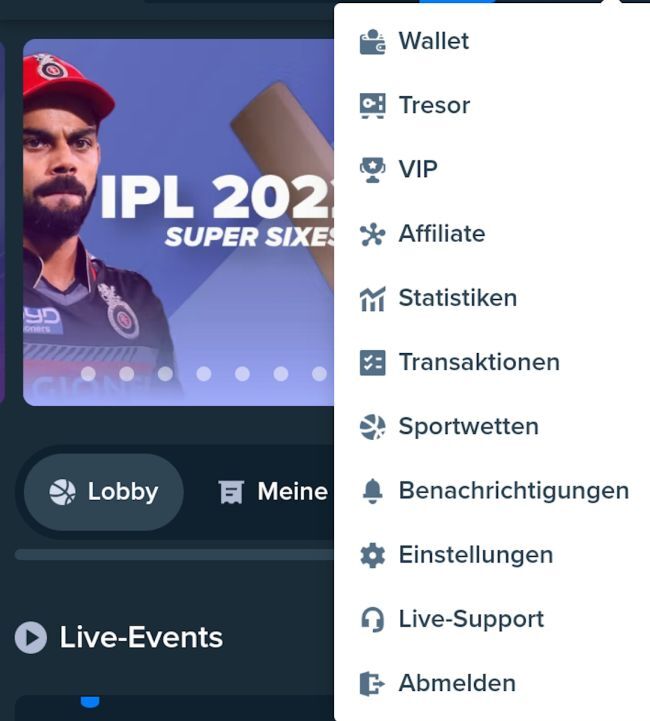This screenshot has height=721, width=650.
Task: Go to the VIP section
Action: click(x=417, y=169)
